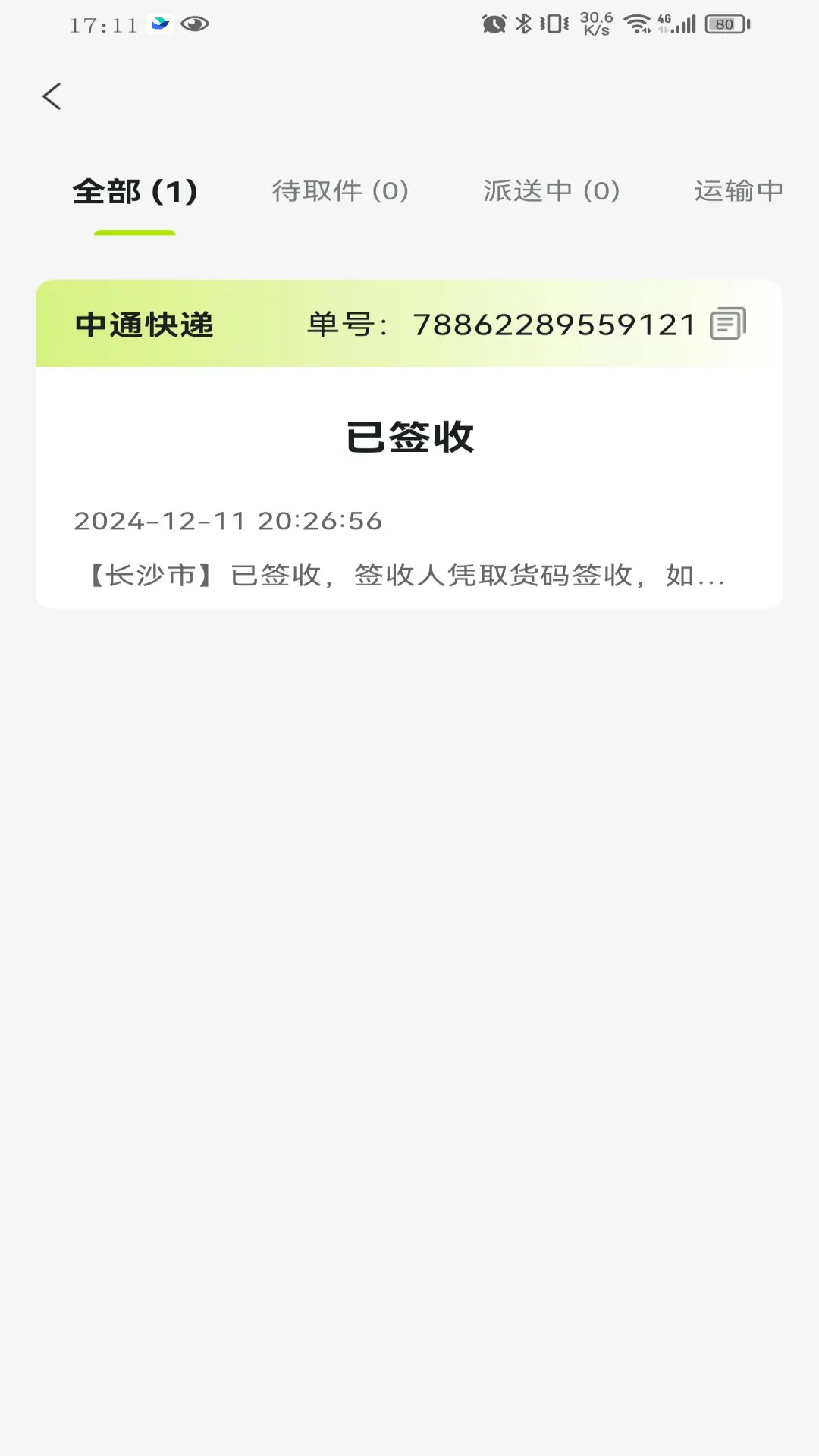Image resolution: width=819 pixels, height=1456 pixels.
Task: Open the 运输中 tab
Action: click(739, 192)
